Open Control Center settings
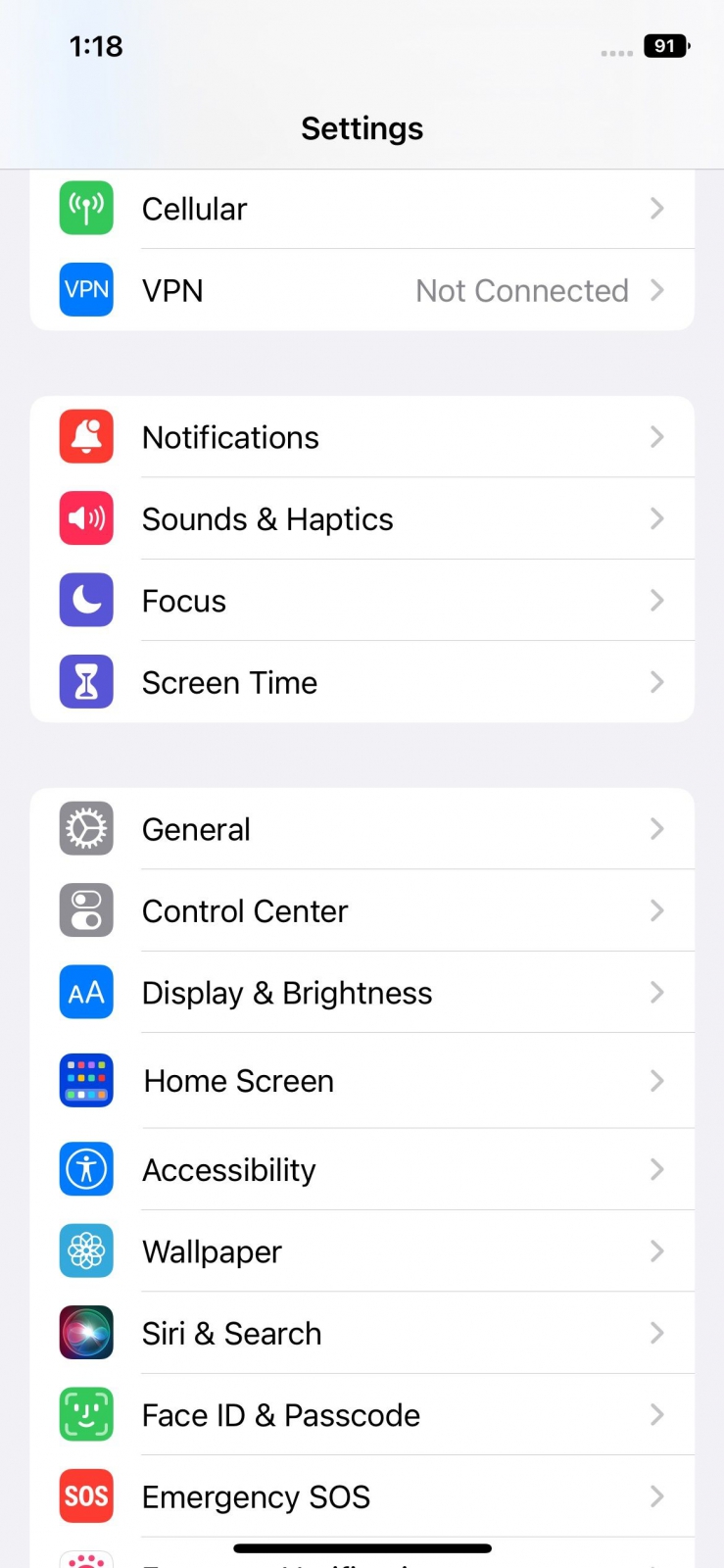The height and width of the screenshot is (1568, 724). tap(362, 910)
